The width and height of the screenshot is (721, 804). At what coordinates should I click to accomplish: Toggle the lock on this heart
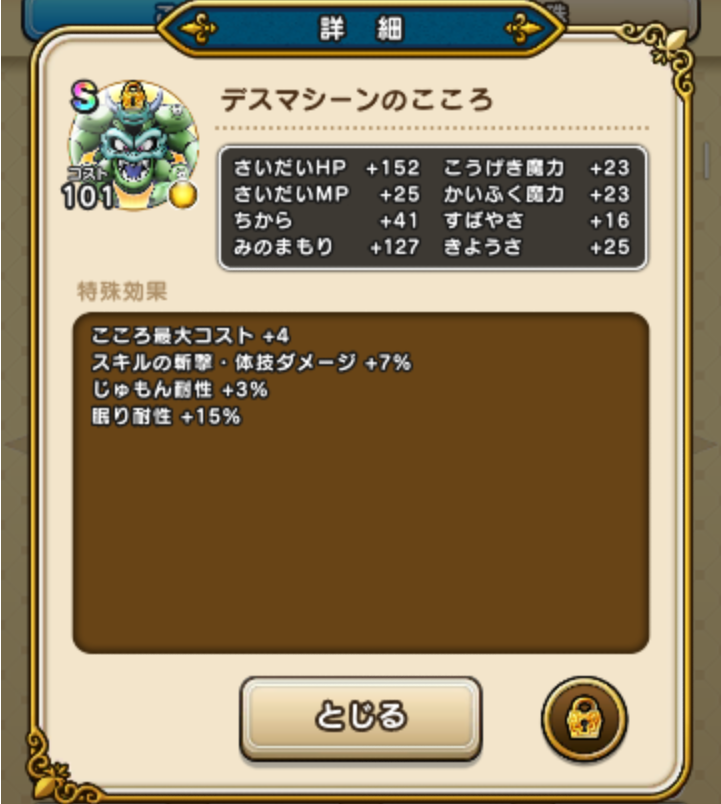point(584,717)
